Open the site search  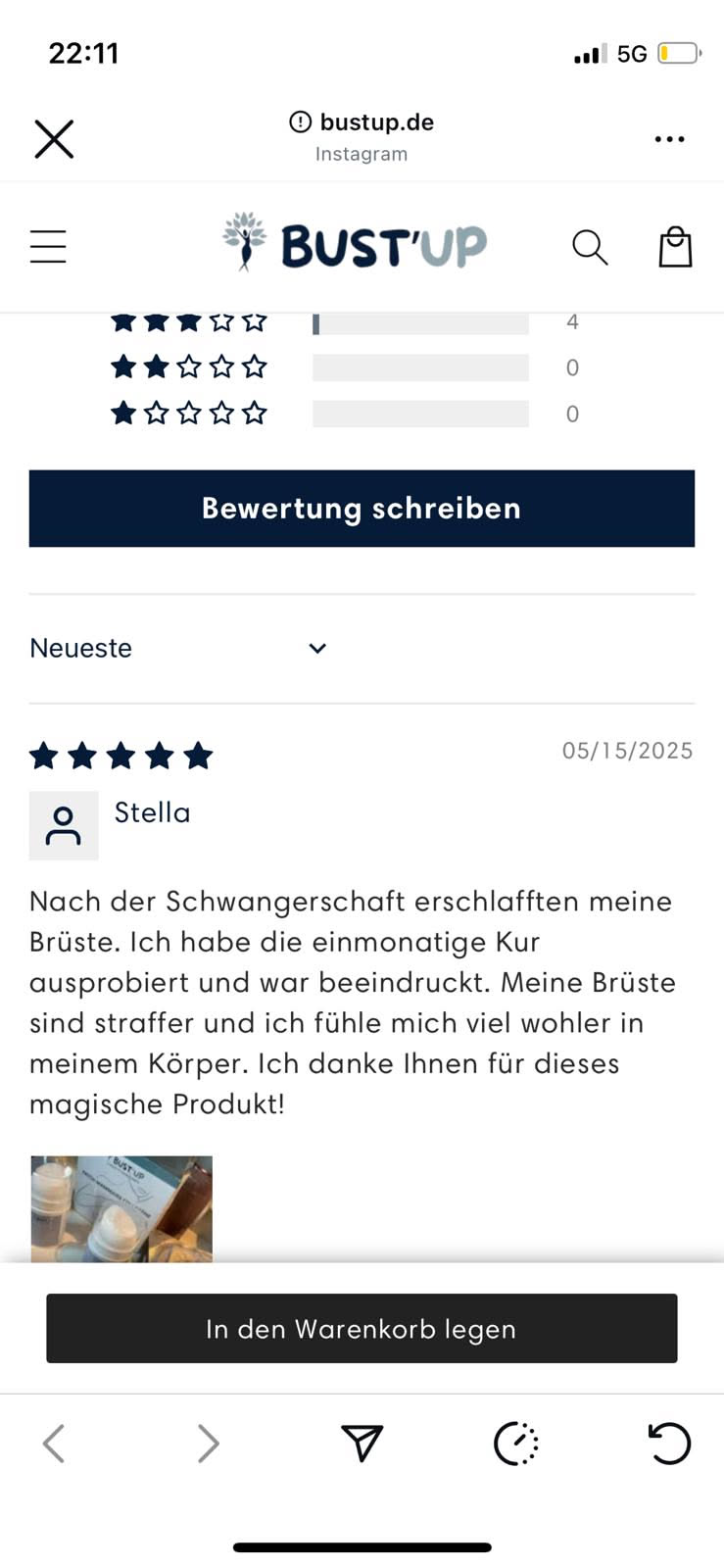pyautogui.click(x=589, y=247)
